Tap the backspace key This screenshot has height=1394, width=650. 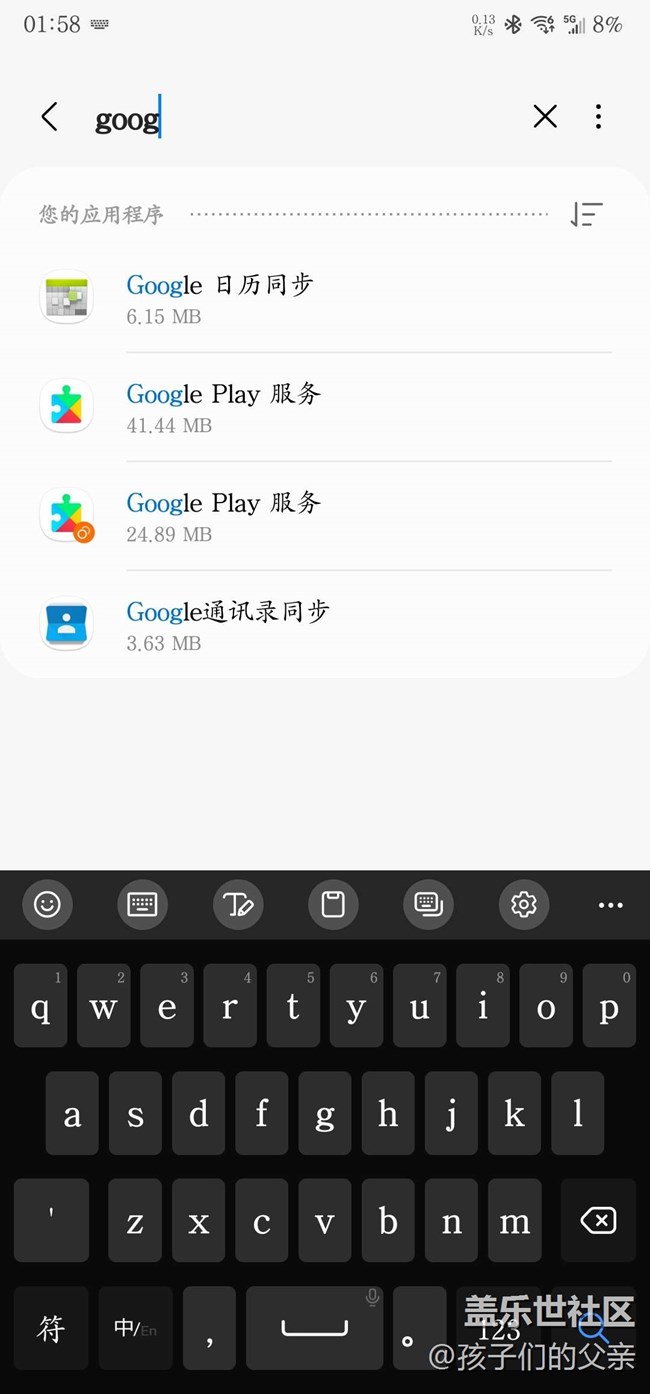coord(598,1220)
